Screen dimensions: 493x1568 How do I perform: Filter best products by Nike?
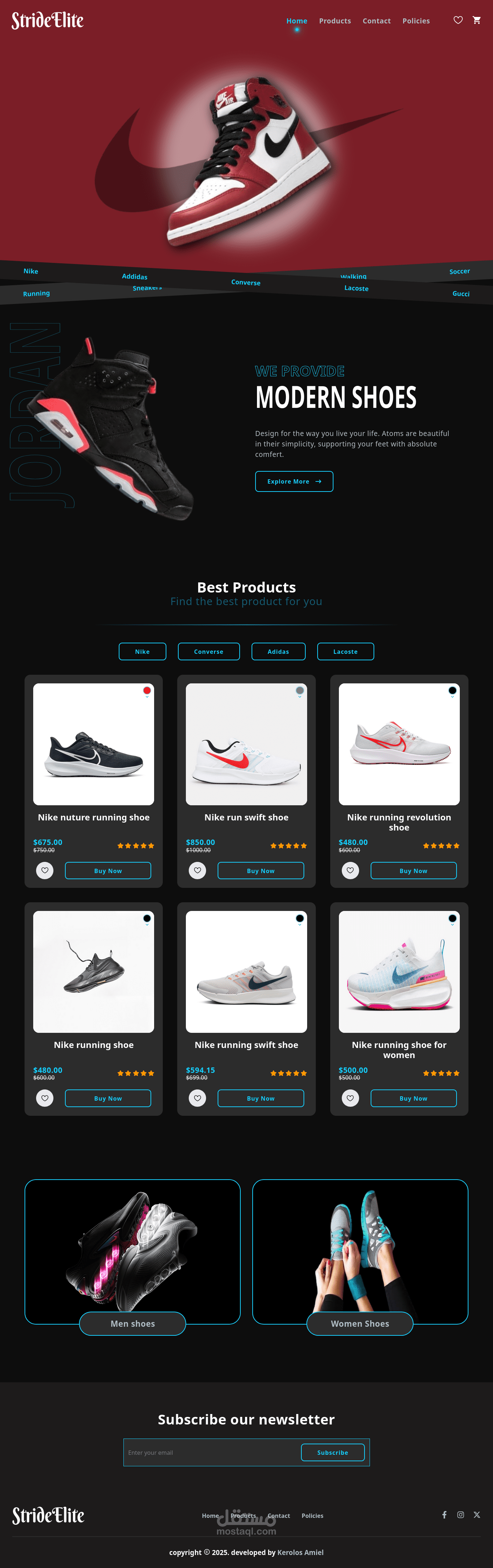142,651
